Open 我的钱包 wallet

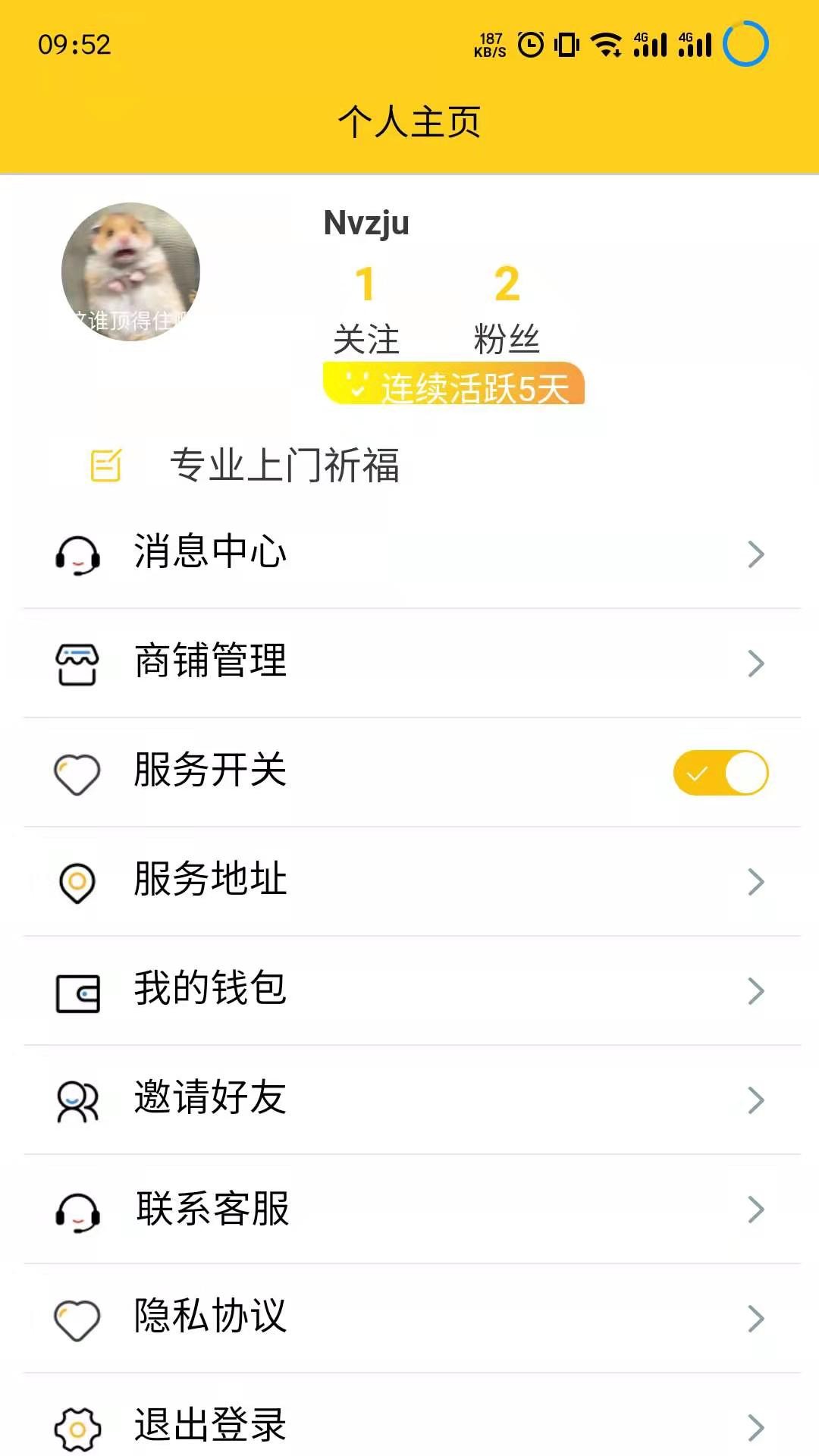coord(409,990)
